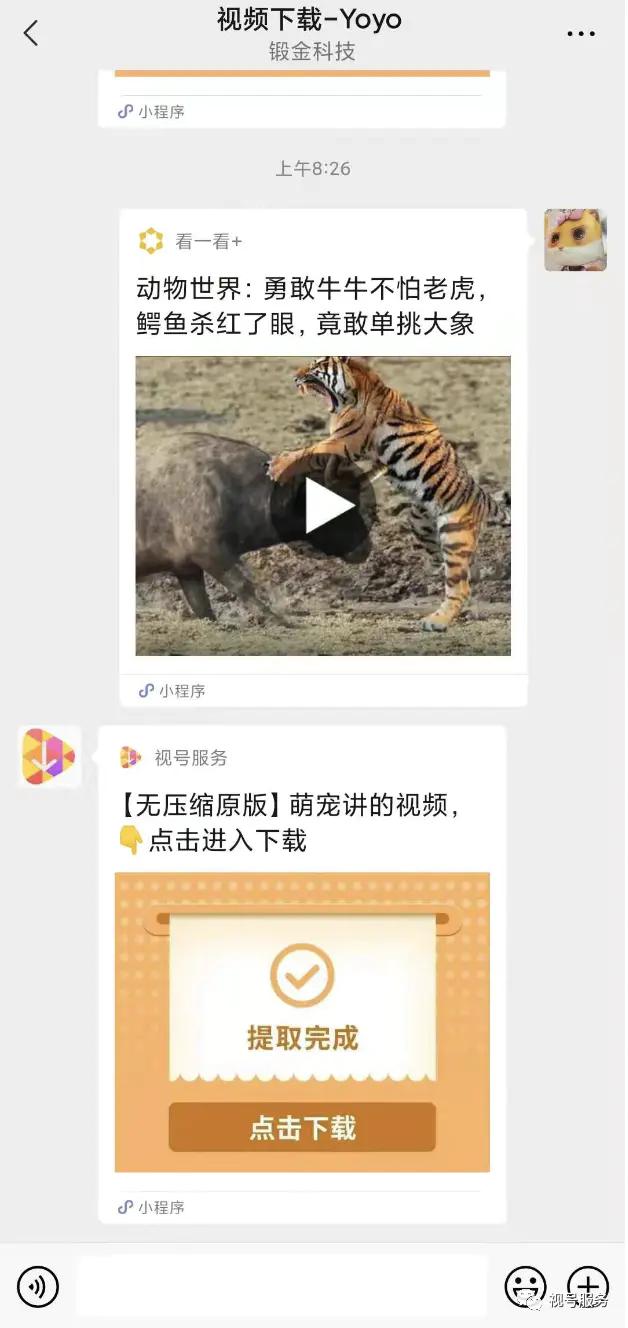View the hamster avatar profile
Viewport: 628px width, 1328px height.
tap(575, 240)
